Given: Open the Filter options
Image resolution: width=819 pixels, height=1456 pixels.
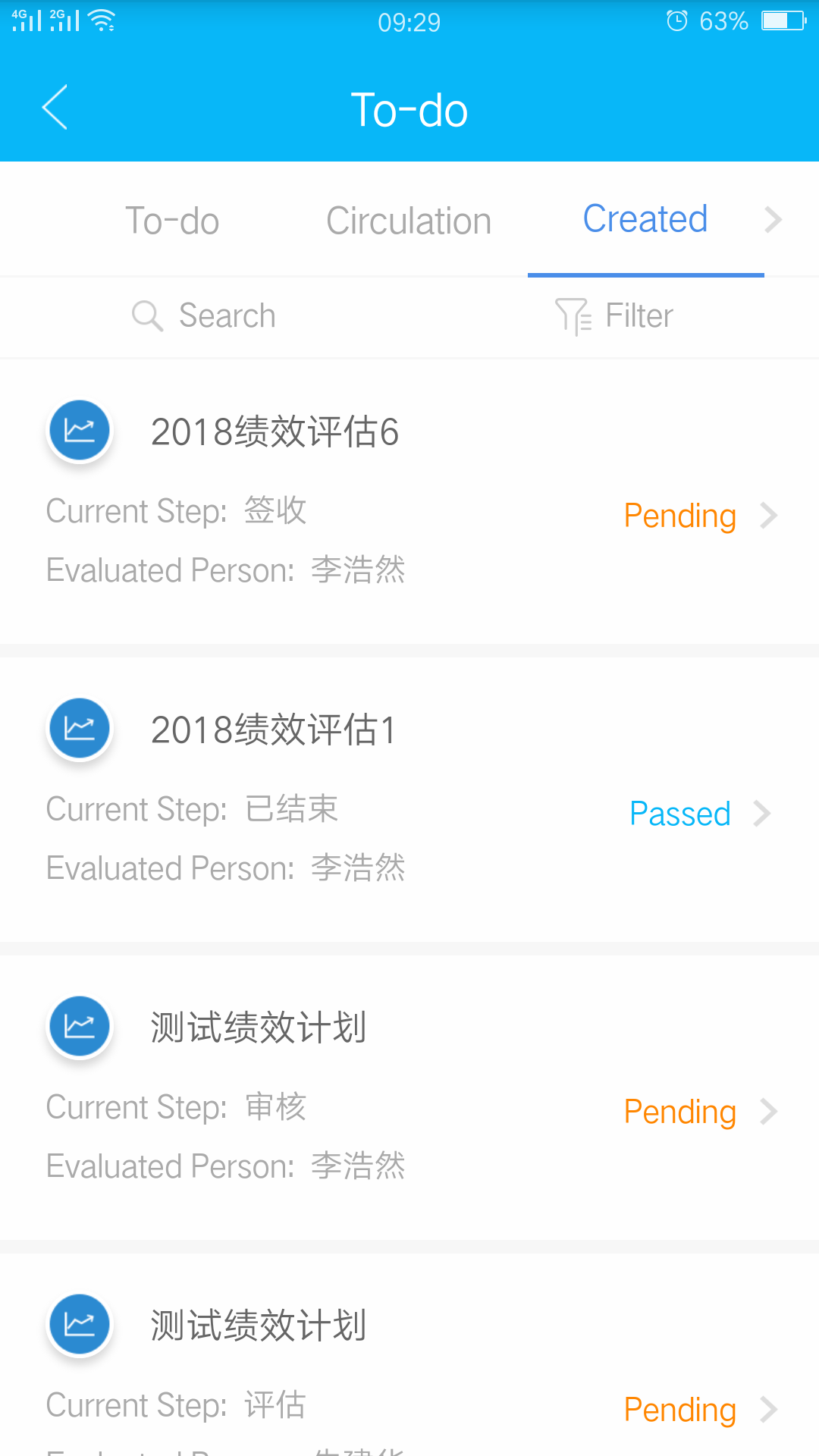Looking at the screenshot, I should click(616, 315).
